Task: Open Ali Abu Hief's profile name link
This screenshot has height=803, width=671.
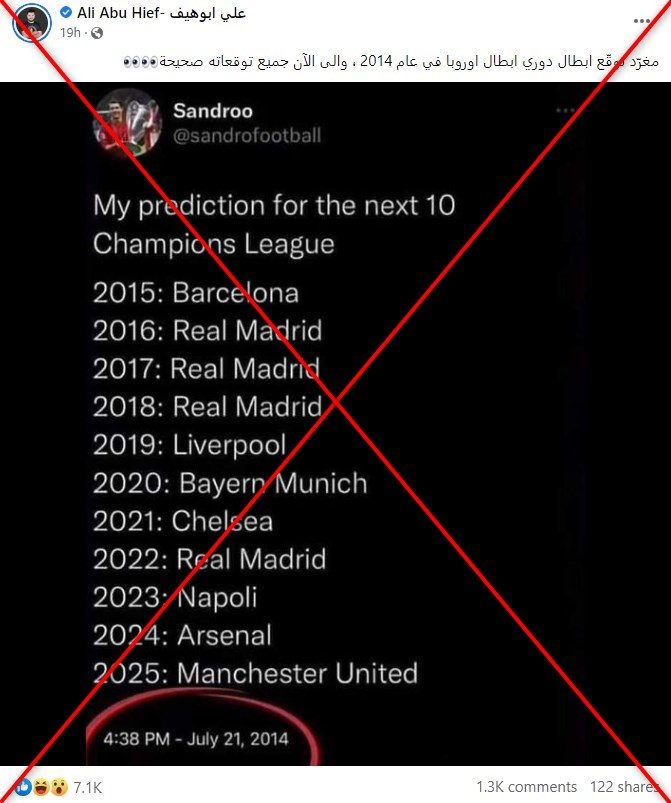Action: coord(161,13)
